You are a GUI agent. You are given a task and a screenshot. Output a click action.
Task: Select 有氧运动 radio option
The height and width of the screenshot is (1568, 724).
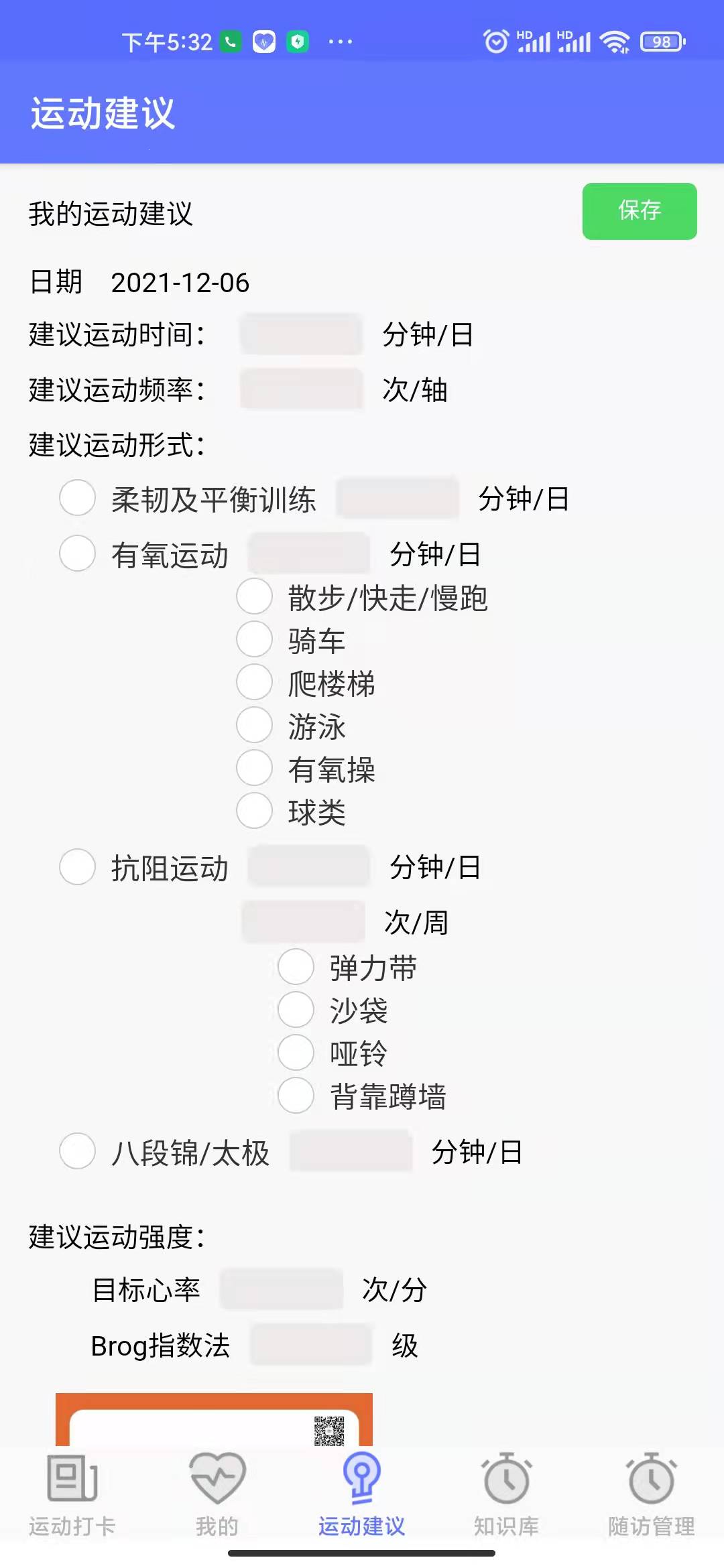pyautogui.click(x=77, y=553)
